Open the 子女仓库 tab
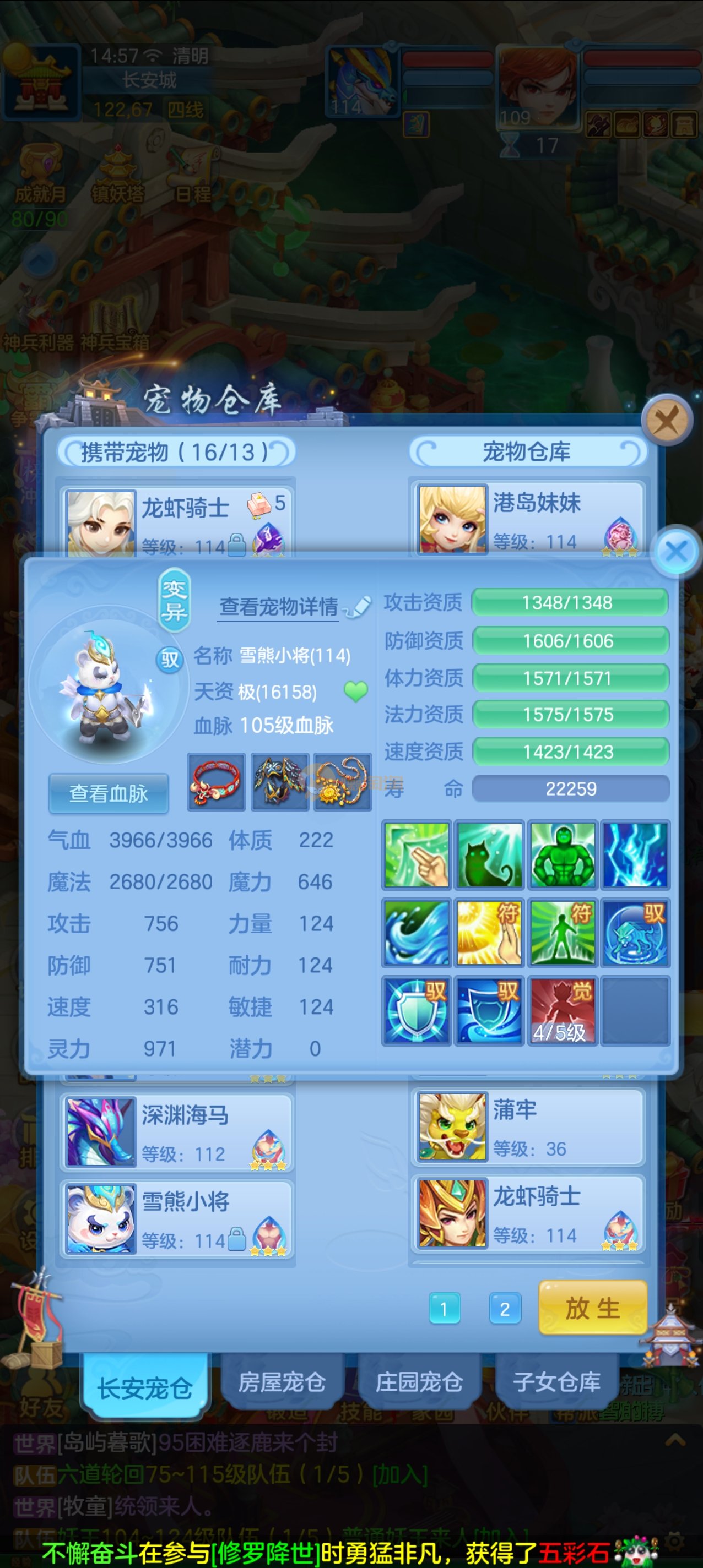The height and width of the screenshot is (1568, 703). 556,1382
